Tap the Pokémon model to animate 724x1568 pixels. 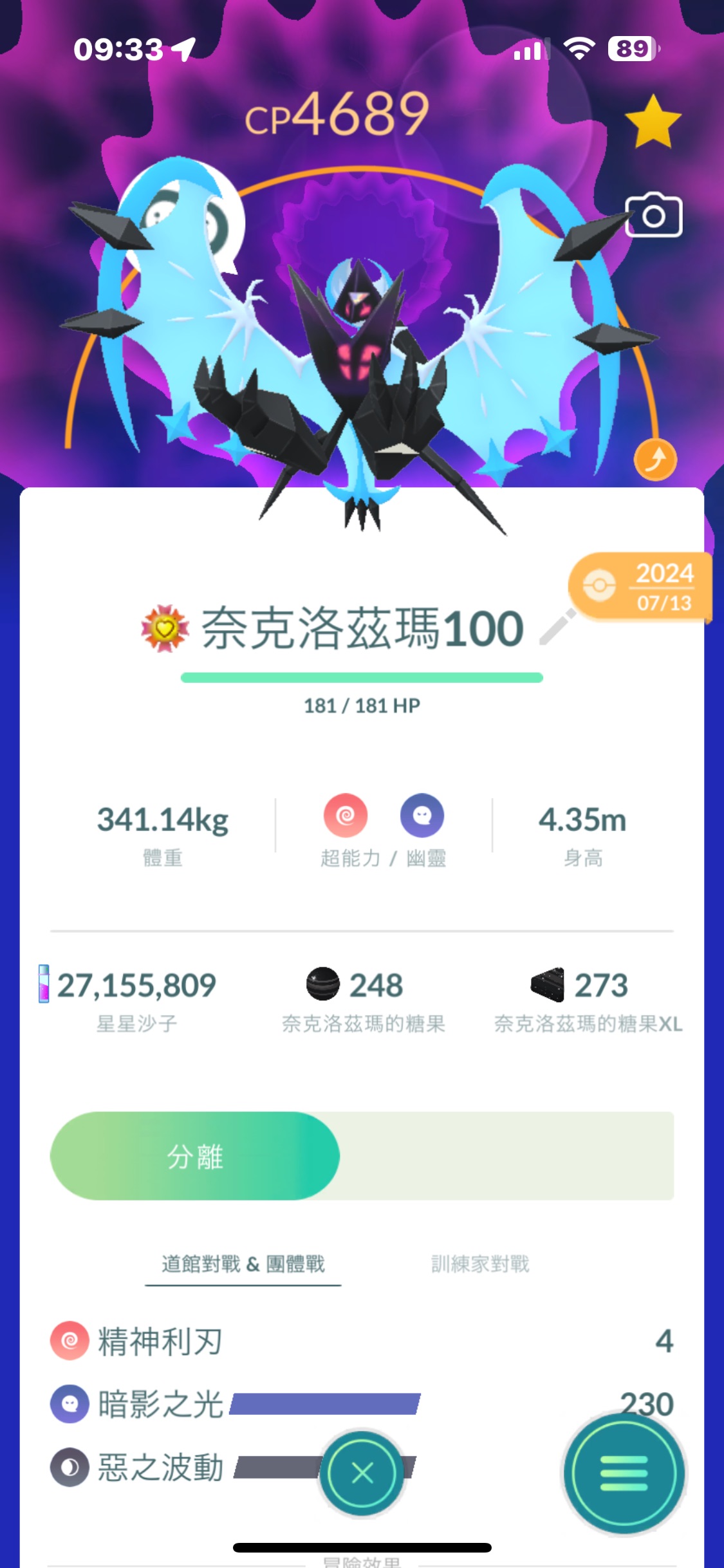362,360
